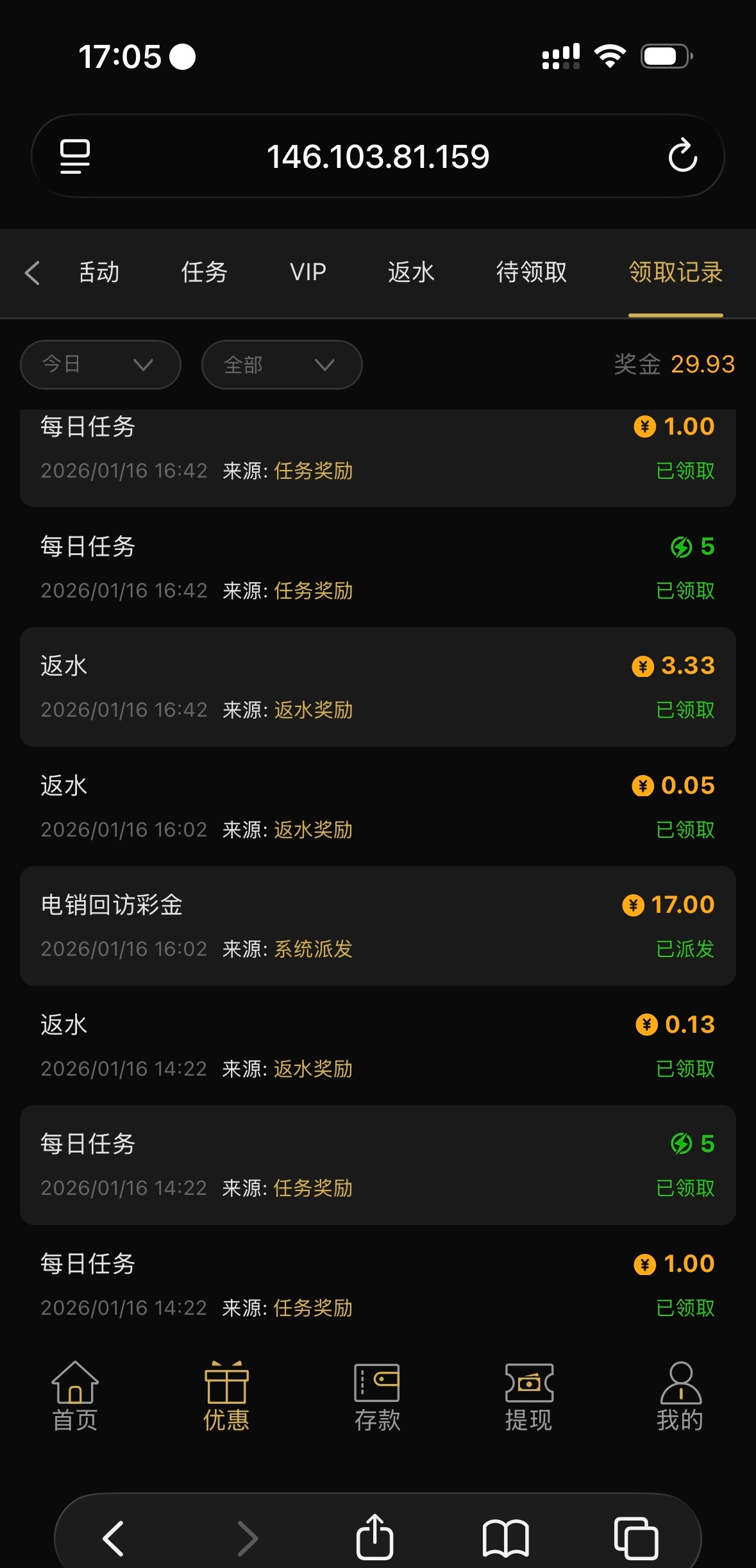Open the 提现 withdrawal page

pos(528,1396)
